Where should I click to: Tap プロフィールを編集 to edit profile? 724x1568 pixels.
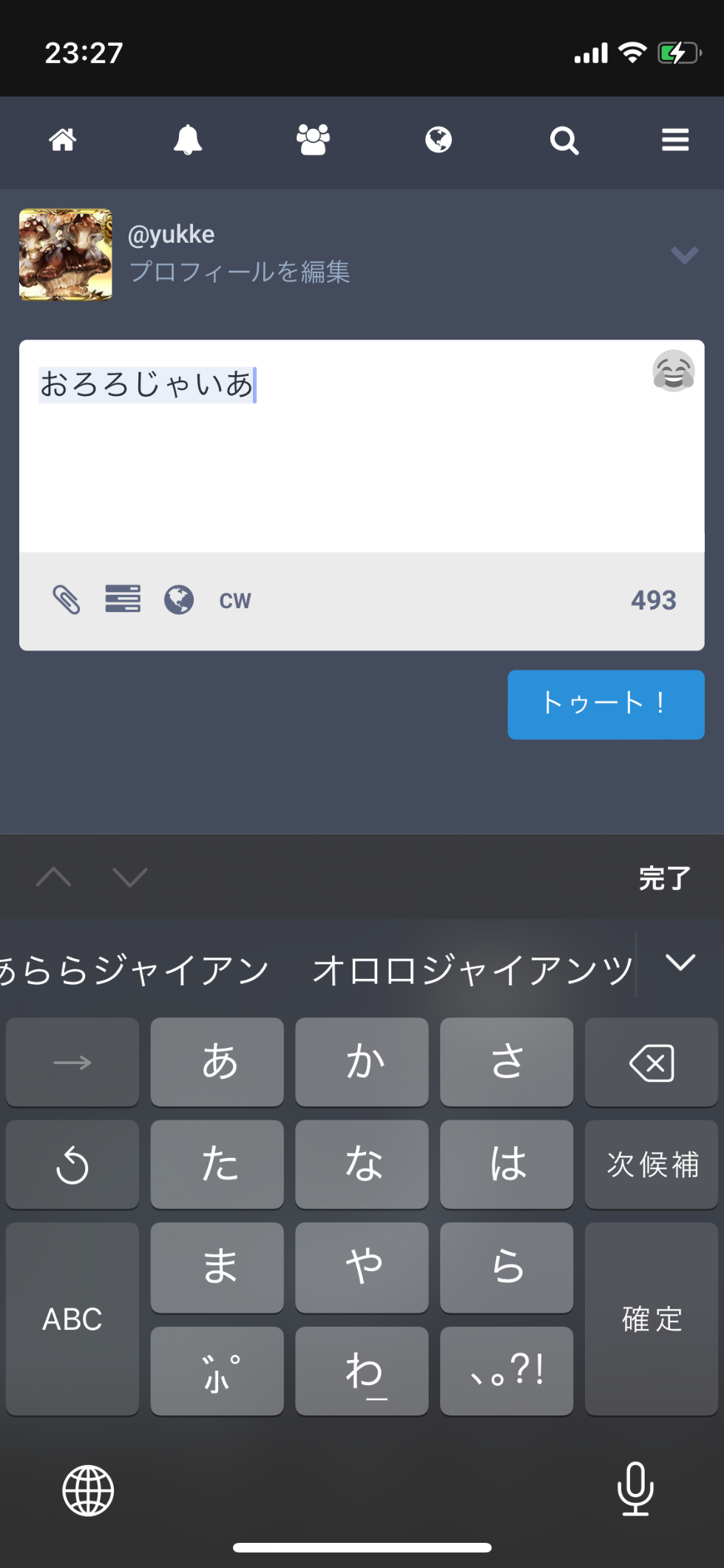240,272
